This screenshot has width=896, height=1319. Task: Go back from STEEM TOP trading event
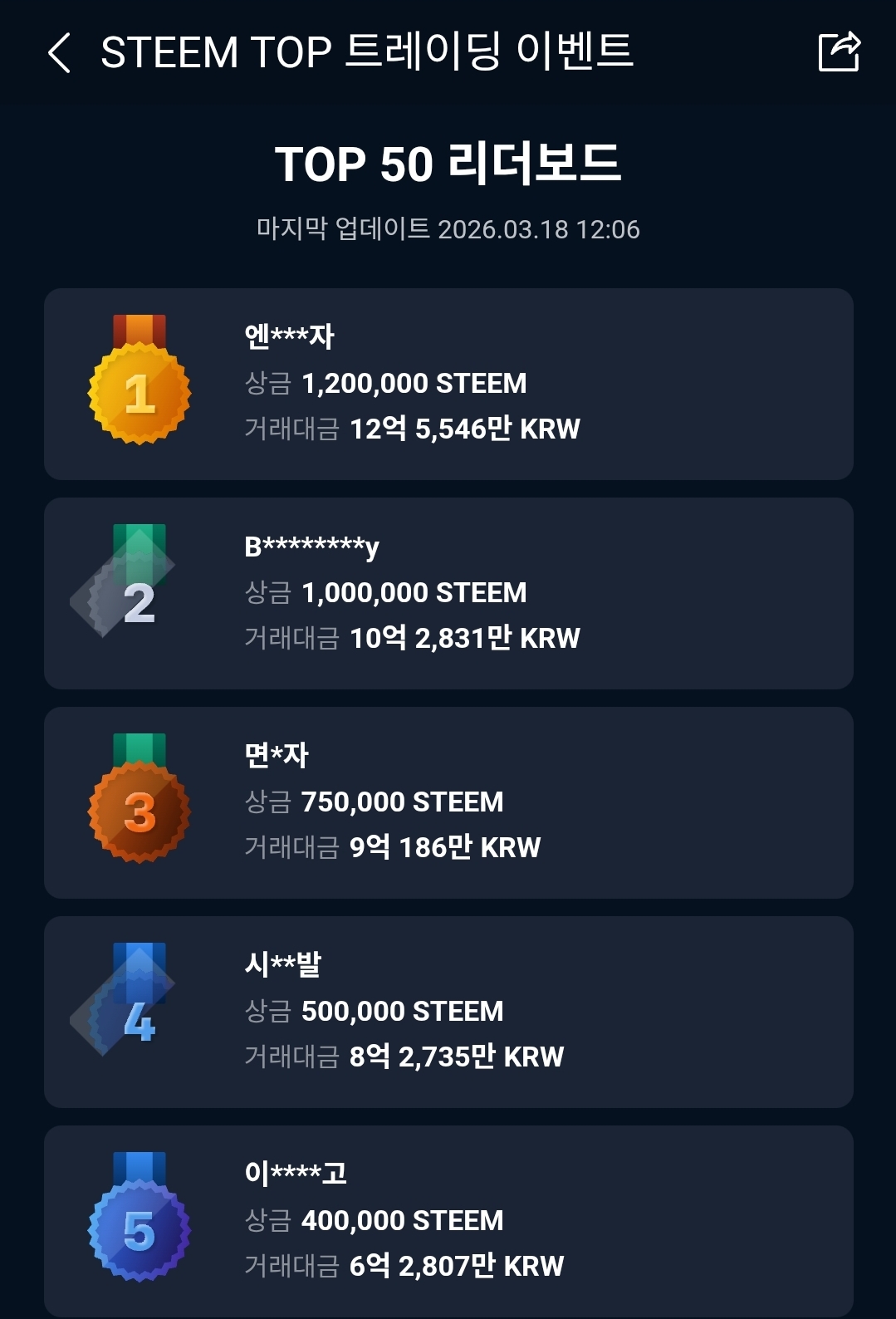coord(60,53)
